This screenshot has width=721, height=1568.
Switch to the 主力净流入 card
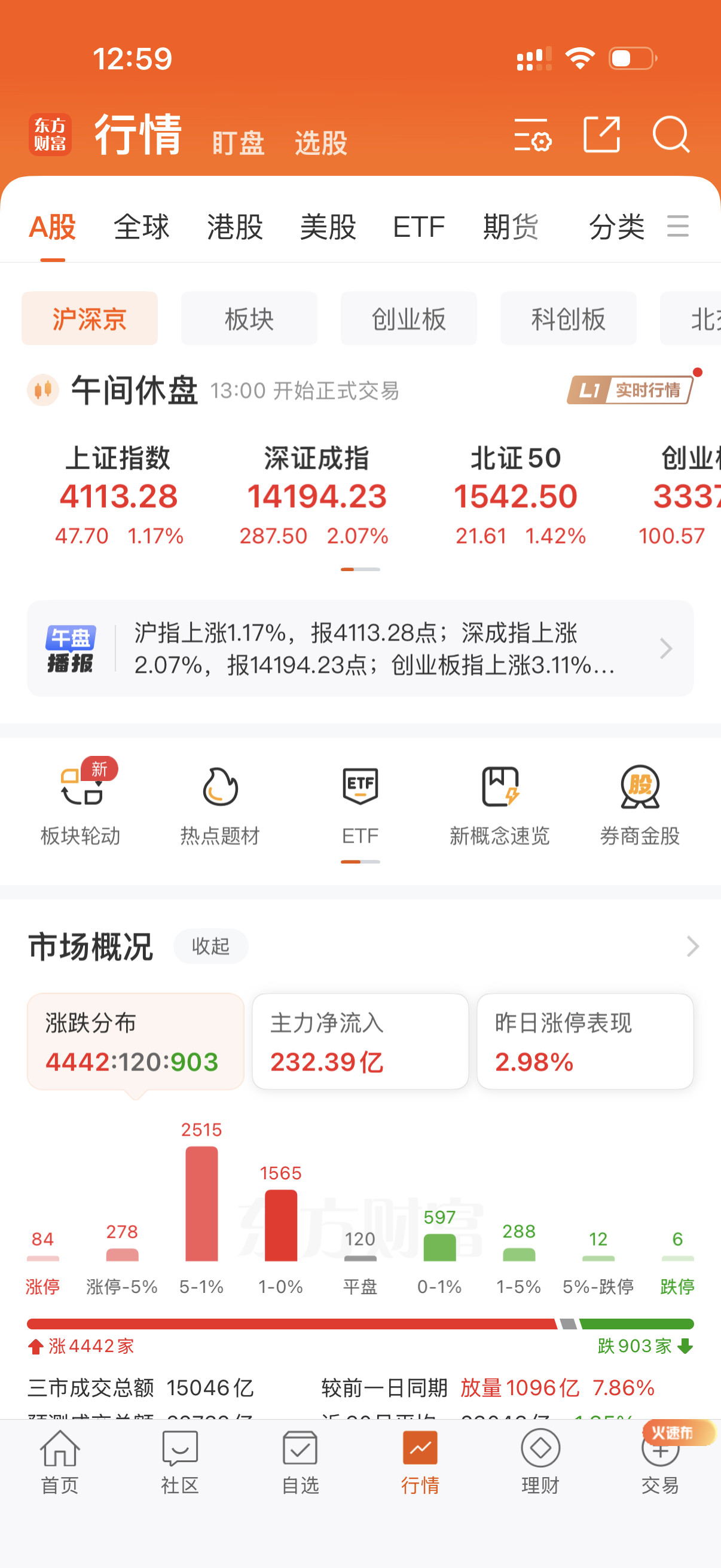coord(360,1041)
